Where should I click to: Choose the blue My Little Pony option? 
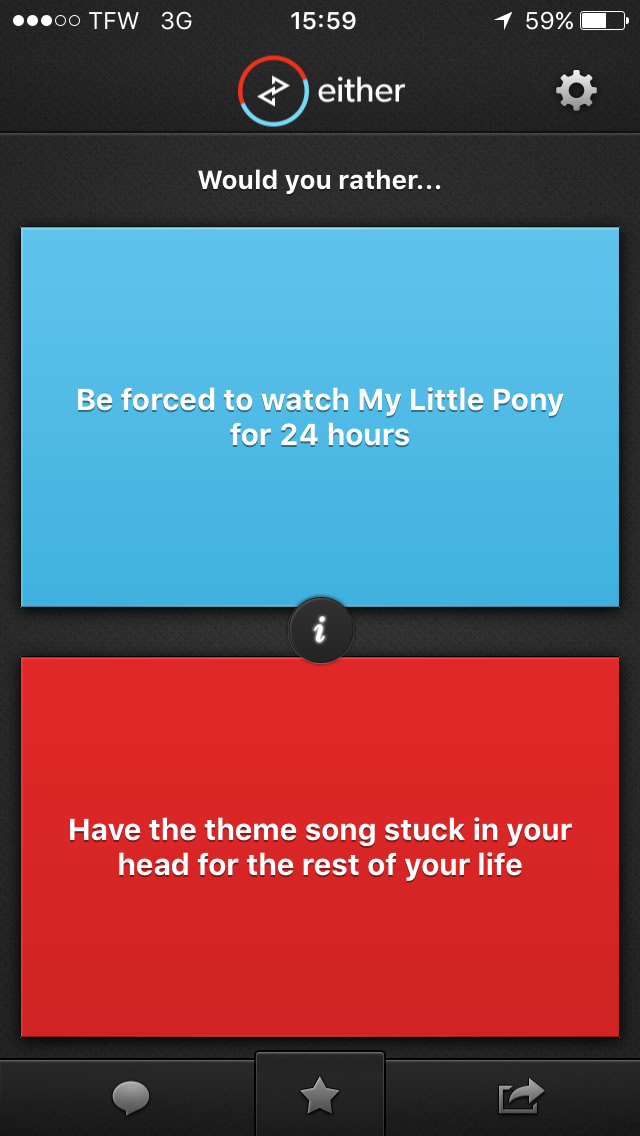(x=320, y=416)
